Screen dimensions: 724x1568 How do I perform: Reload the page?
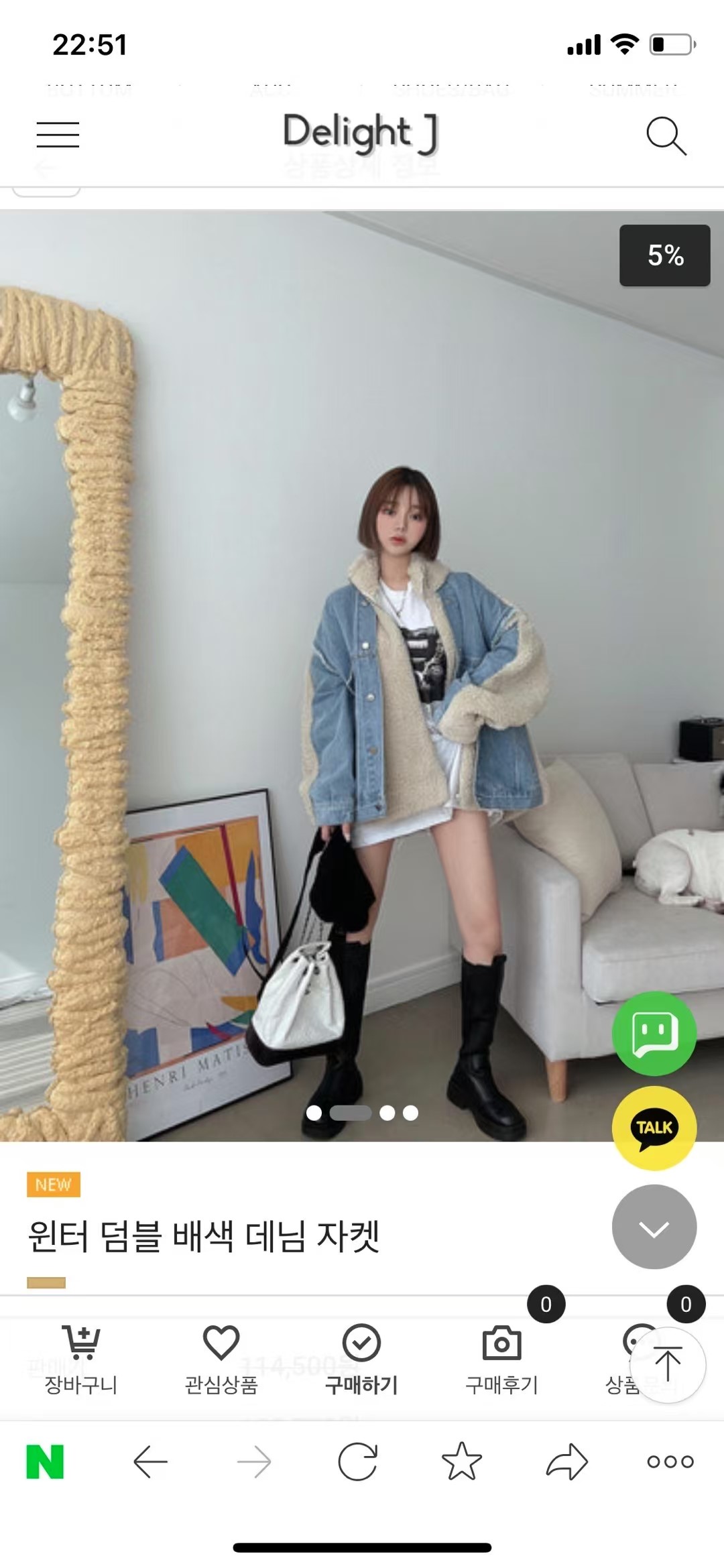(x=357, y=1462)
